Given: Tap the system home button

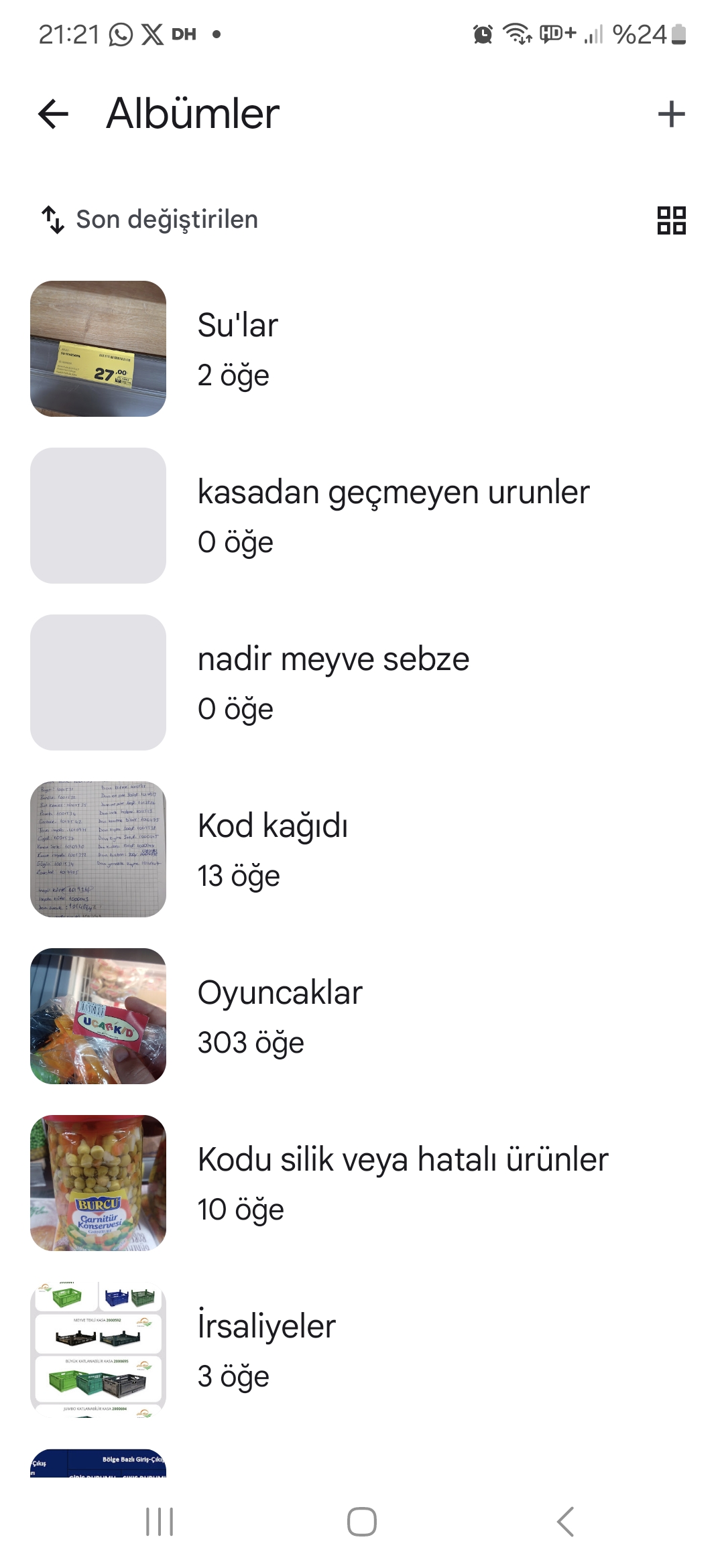Looking at the screenshot, I should pos(362,1521).
